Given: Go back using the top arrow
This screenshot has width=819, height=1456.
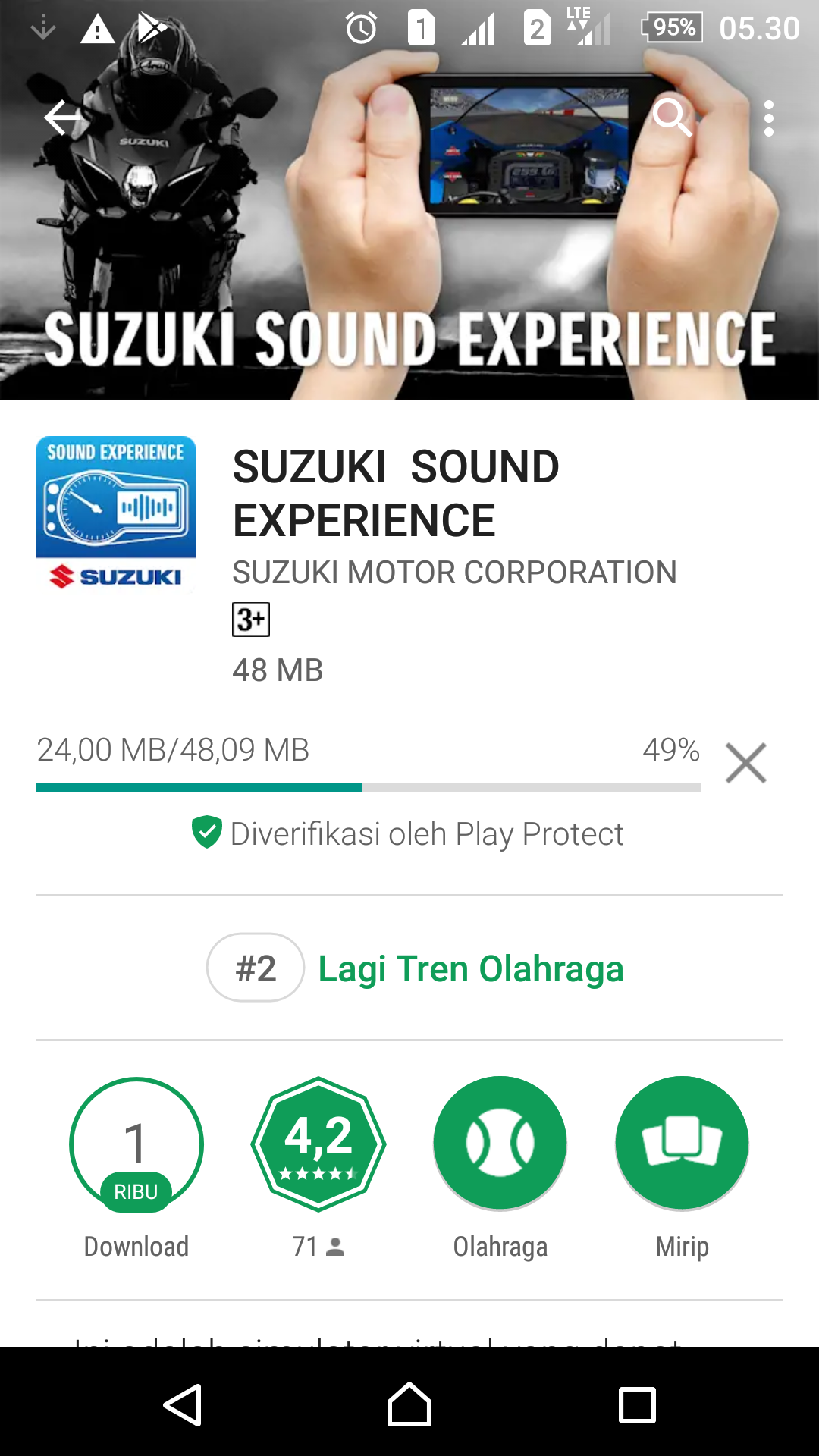Looking at the screenshot, I should [x=62, y=118].
